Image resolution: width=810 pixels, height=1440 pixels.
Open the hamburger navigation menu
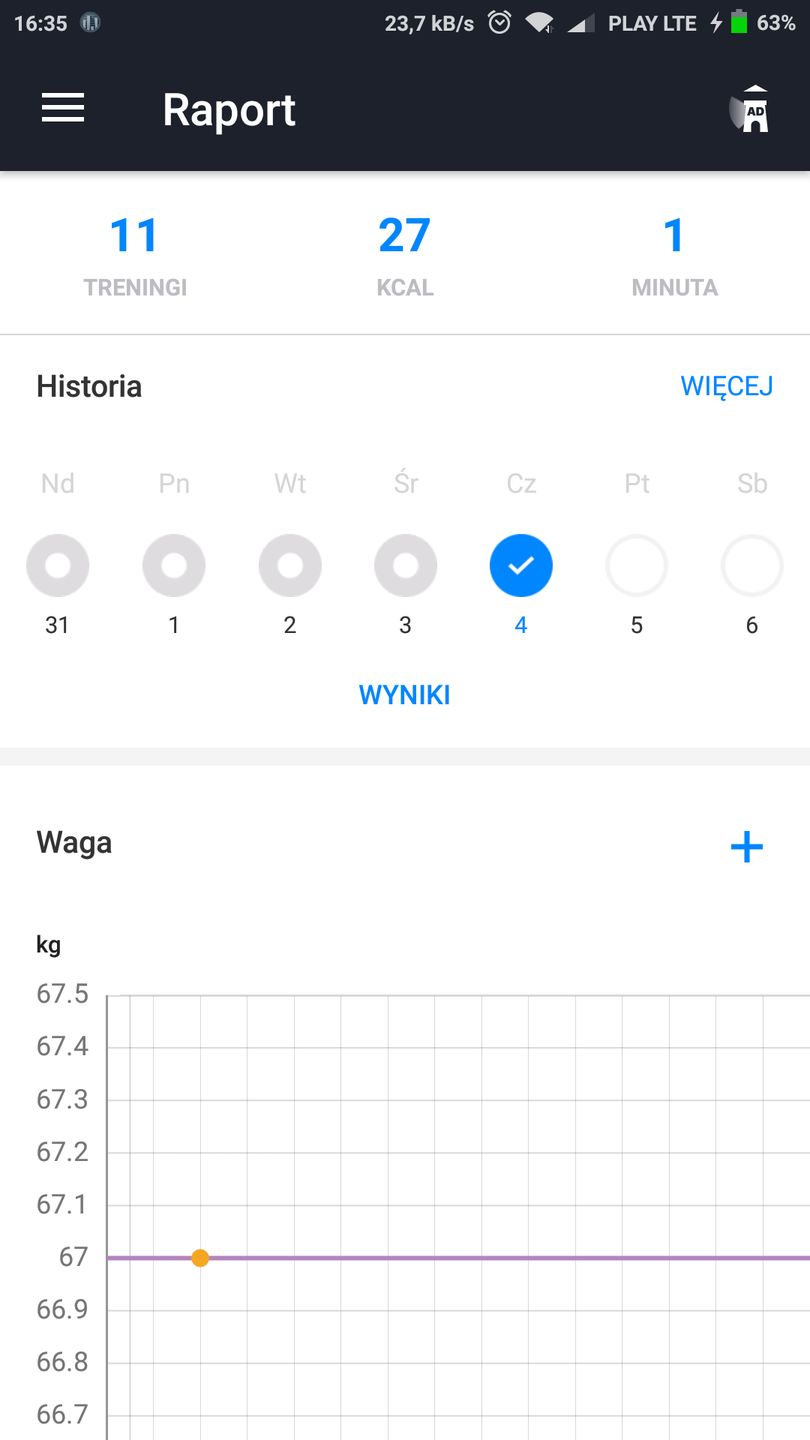[63, 108]
